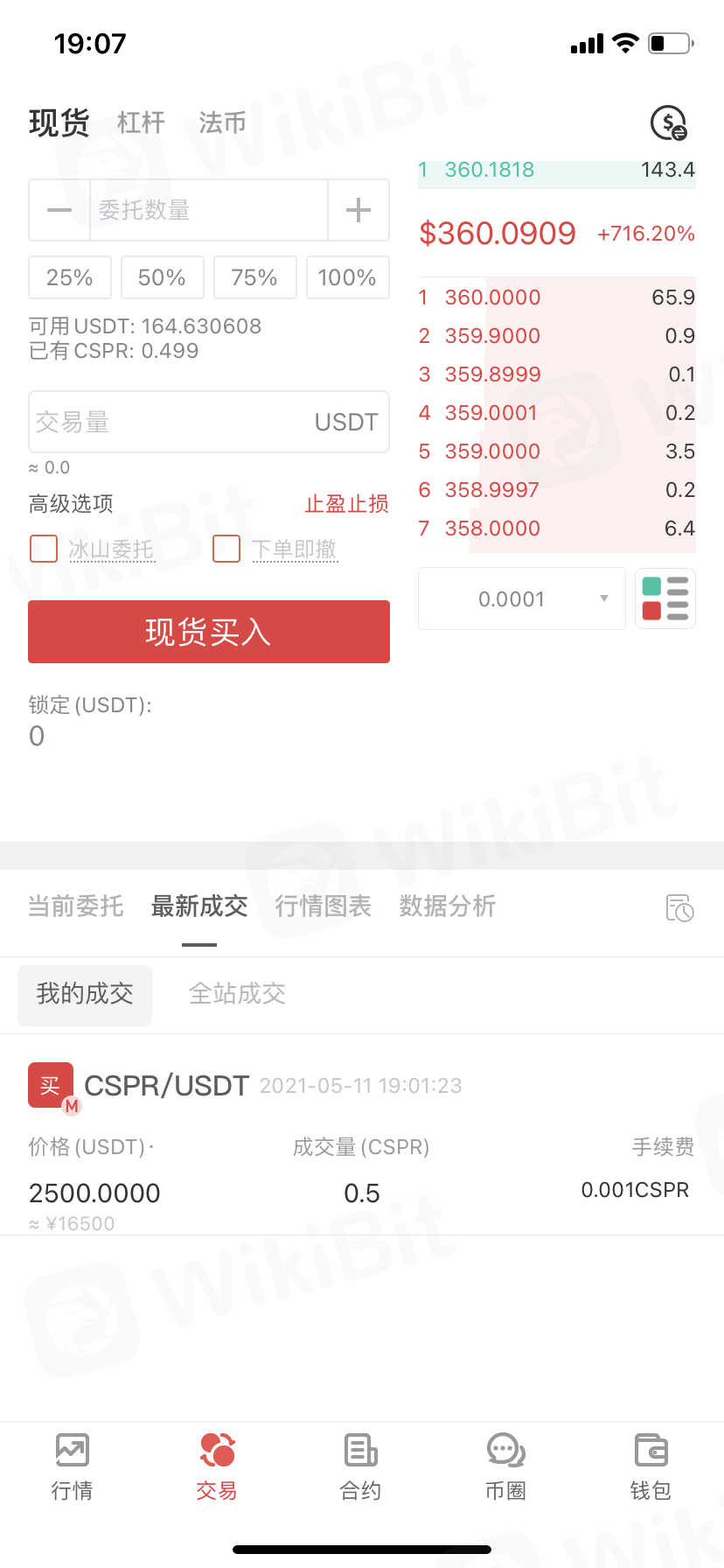This screenshot has height=1568, width=724.
Task: Switch to the 行情图表 tab
Action: click(x=323, y=906)
